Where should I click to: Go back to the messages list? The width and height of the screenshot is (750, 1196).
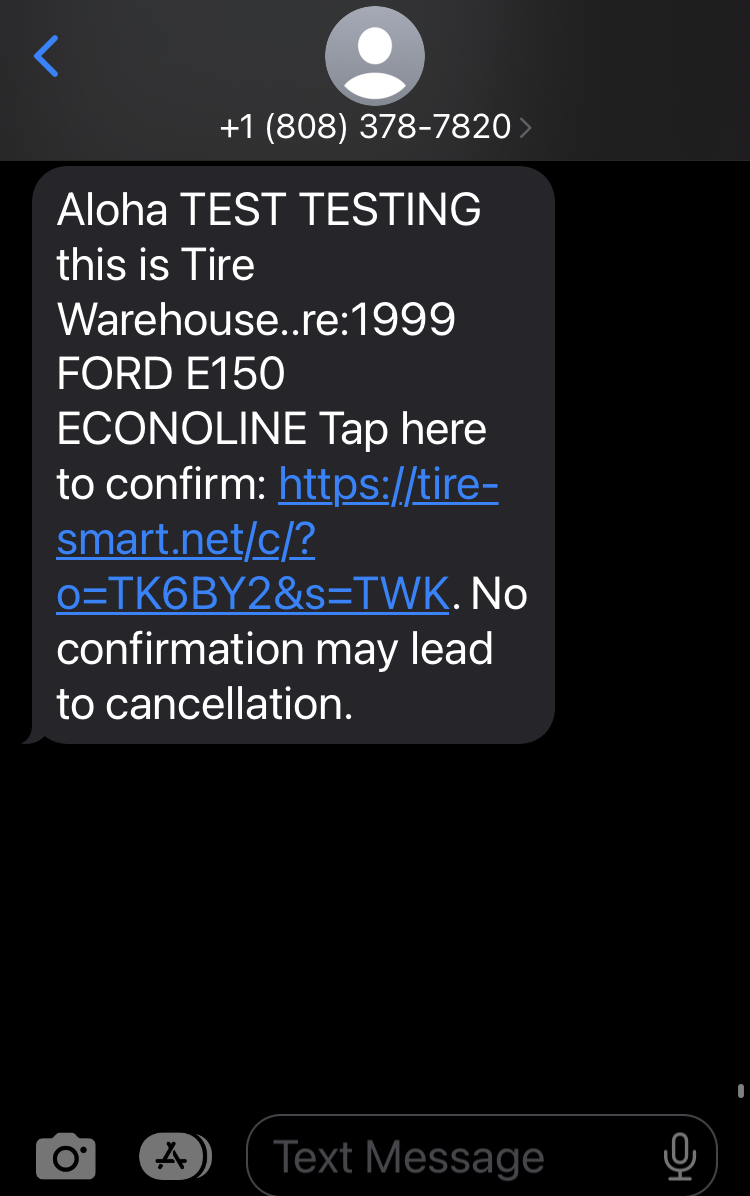(x=47, y=56)
